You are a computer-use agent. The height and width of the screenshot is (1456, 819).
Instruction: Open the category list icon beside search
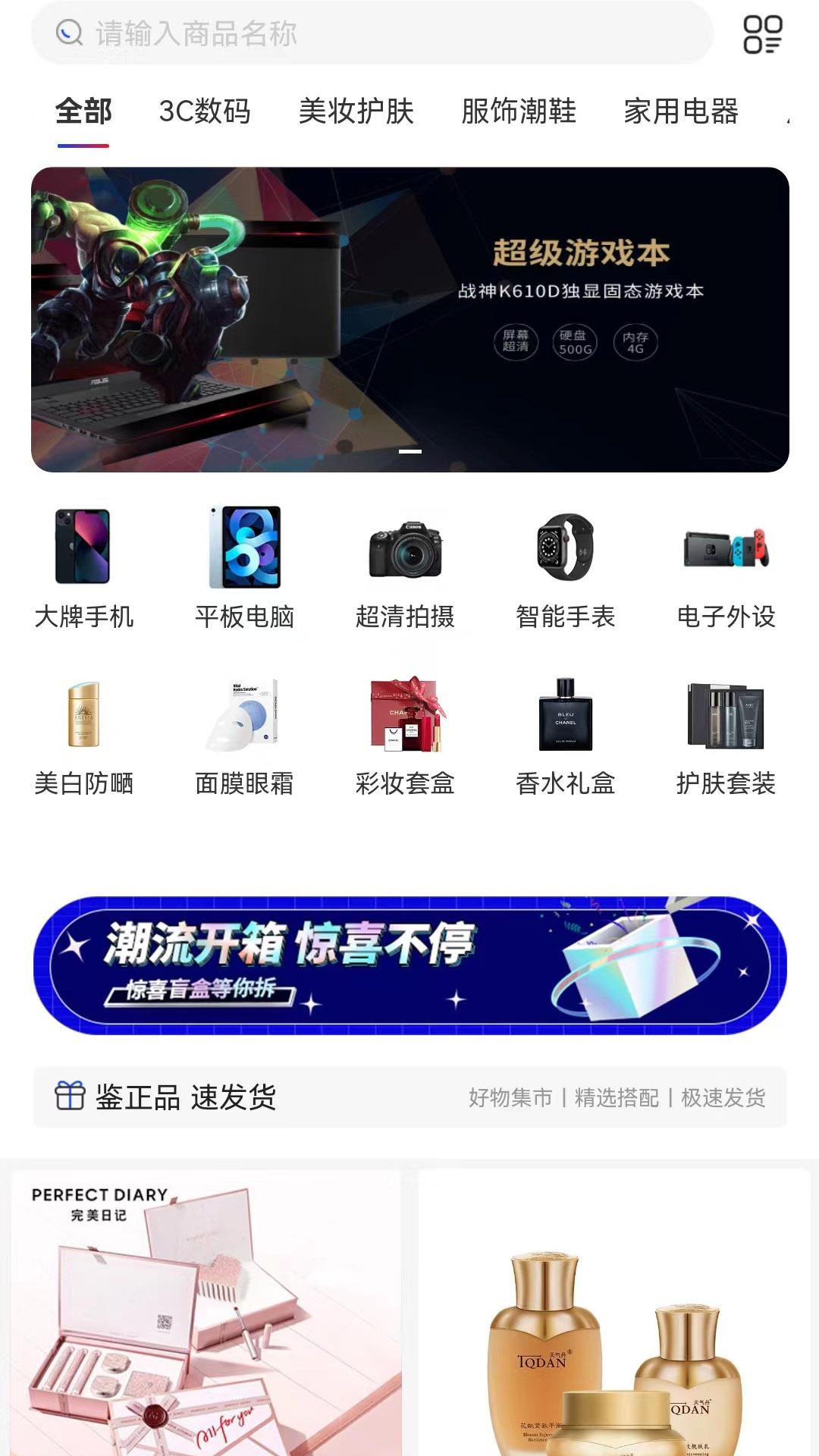coord(762,35)
